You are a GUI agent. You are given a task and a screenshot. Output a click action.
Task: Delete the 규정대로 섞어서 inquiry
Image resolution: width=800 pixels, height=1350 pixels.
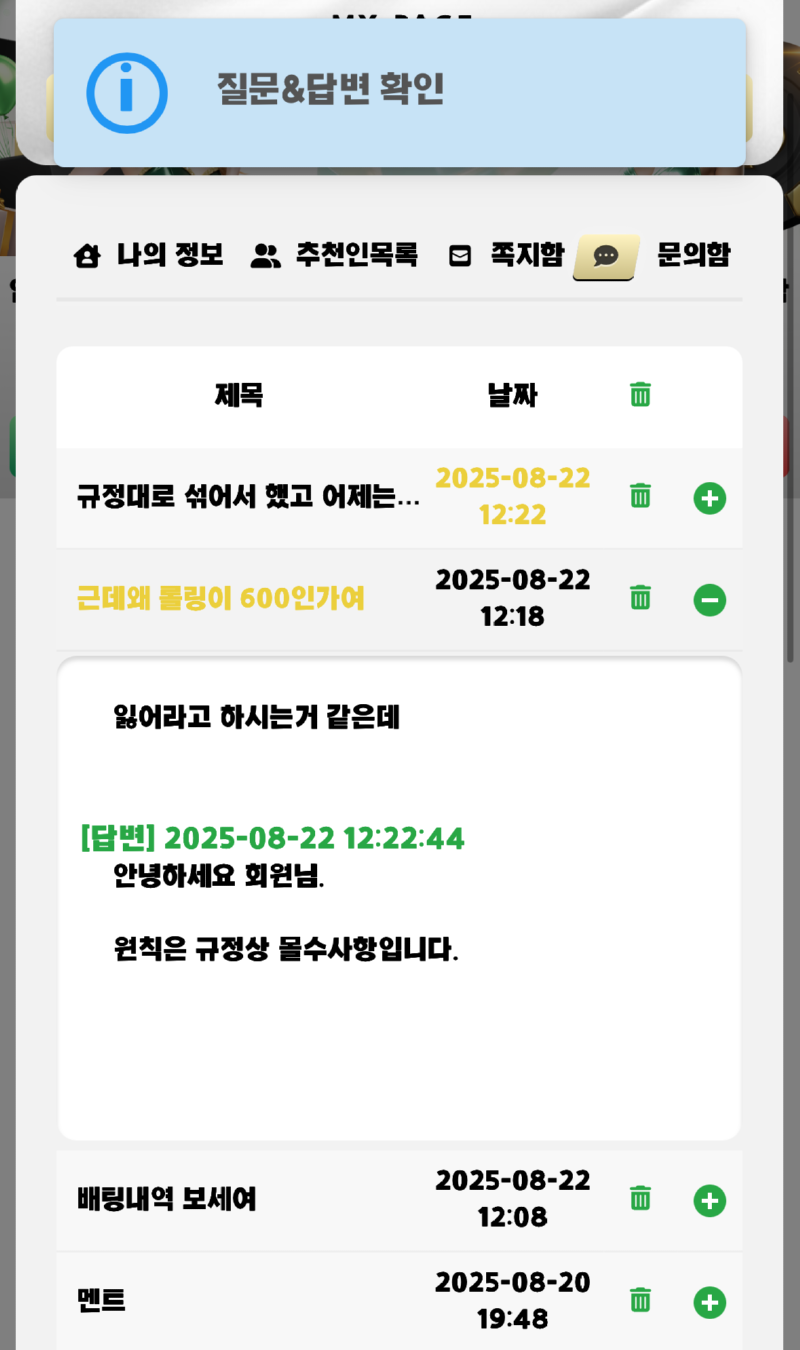(640, 496)
